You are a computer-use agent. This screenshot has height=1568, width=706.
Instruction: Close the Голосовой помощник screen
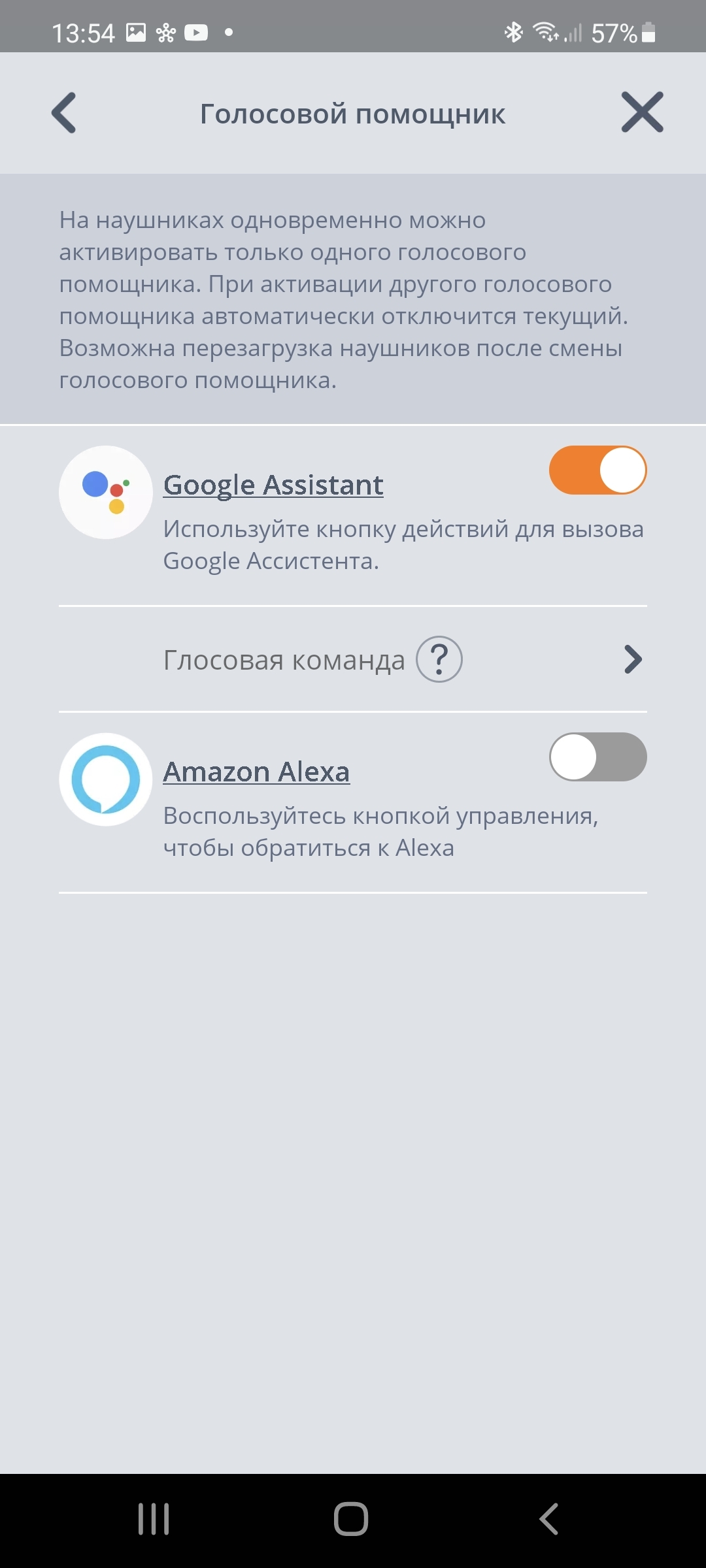(642, 112)
